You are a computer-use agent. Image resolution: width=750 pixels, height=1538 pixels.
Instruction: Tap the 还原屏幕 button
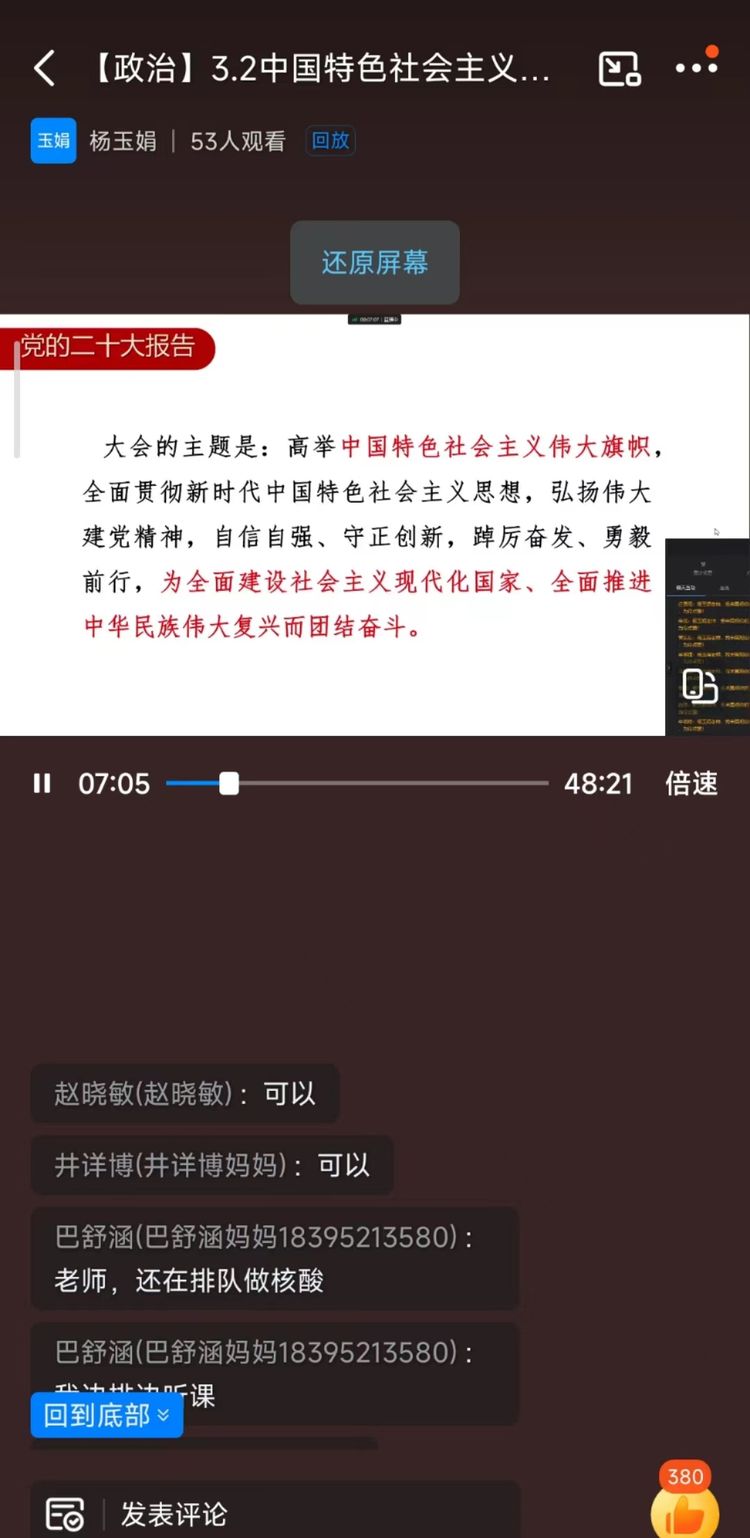375,263
